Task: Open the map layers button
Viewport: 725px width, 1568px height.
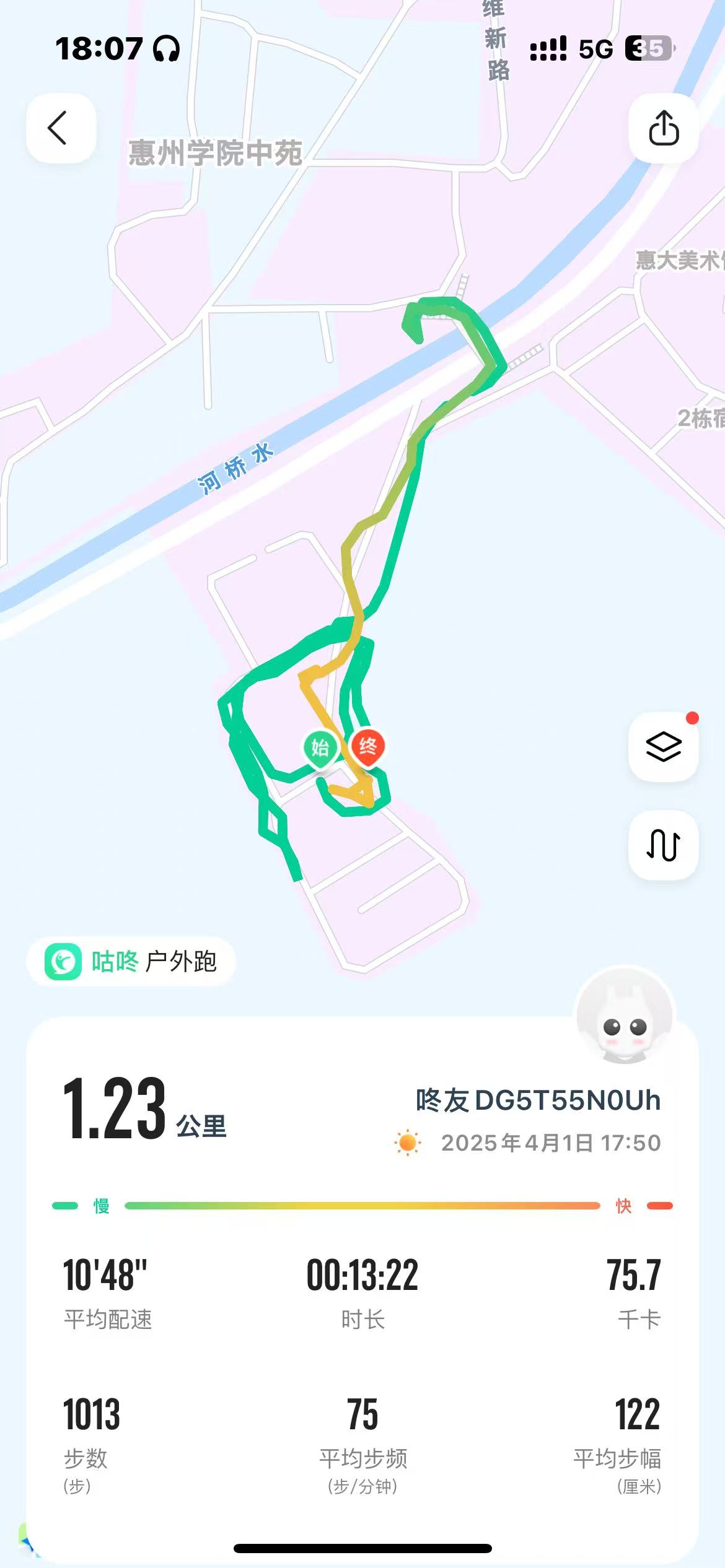Action: pos(663,746)
